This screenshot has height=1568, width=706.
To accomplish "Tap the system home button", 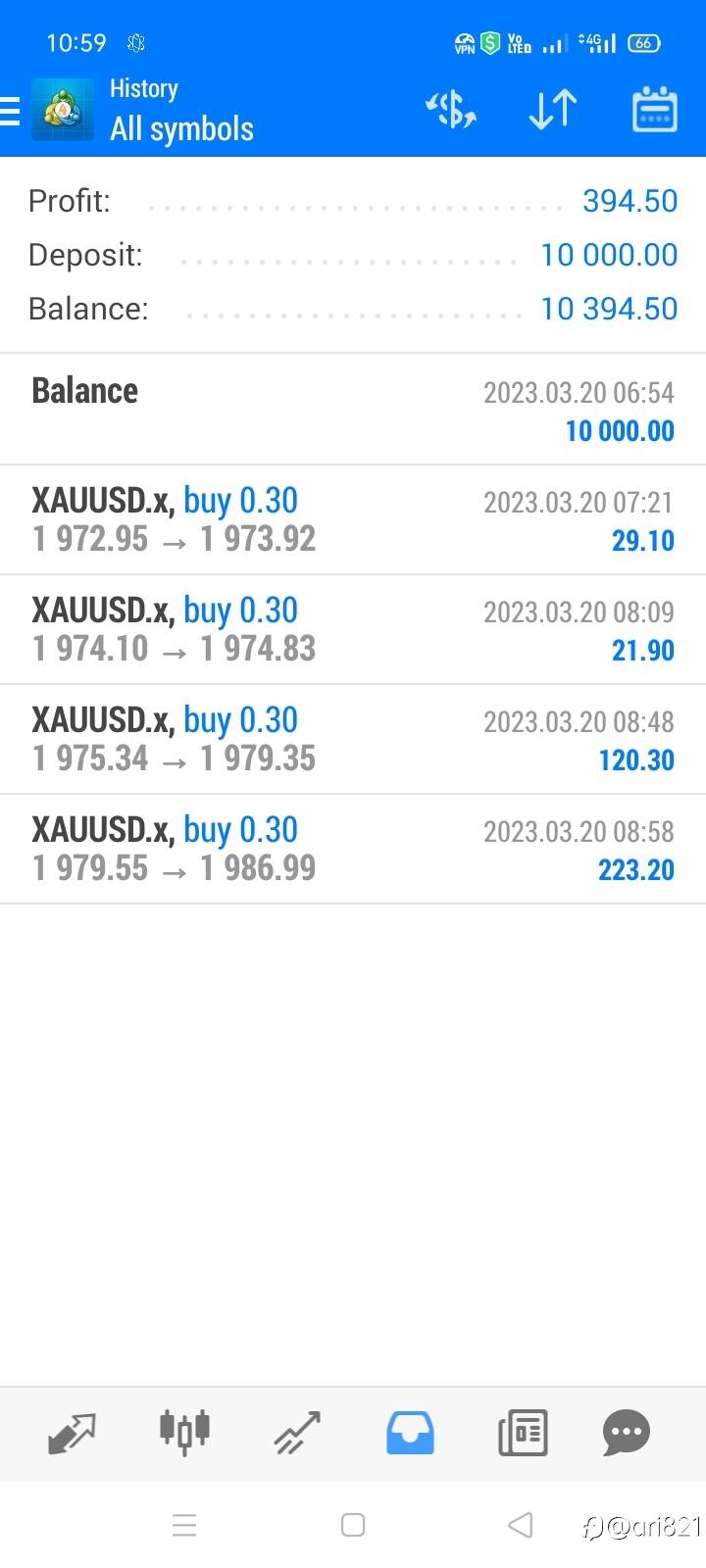I will (353, 1525).
